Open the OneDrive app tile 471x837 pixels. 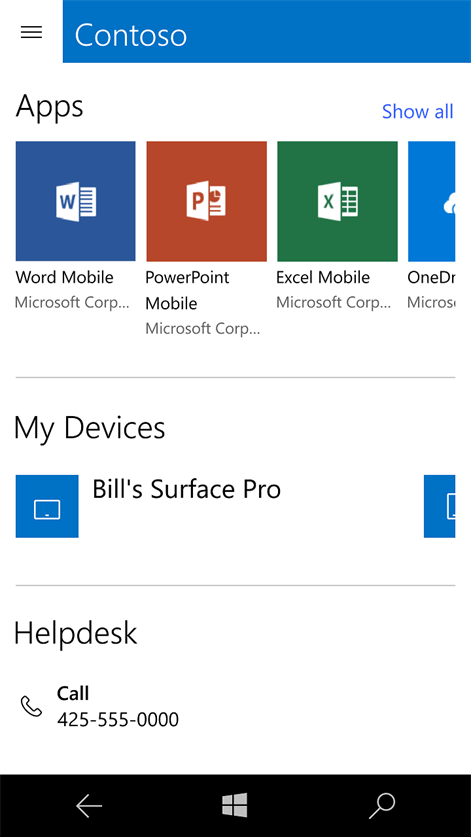pyautogui.click(x=431, y=201)
